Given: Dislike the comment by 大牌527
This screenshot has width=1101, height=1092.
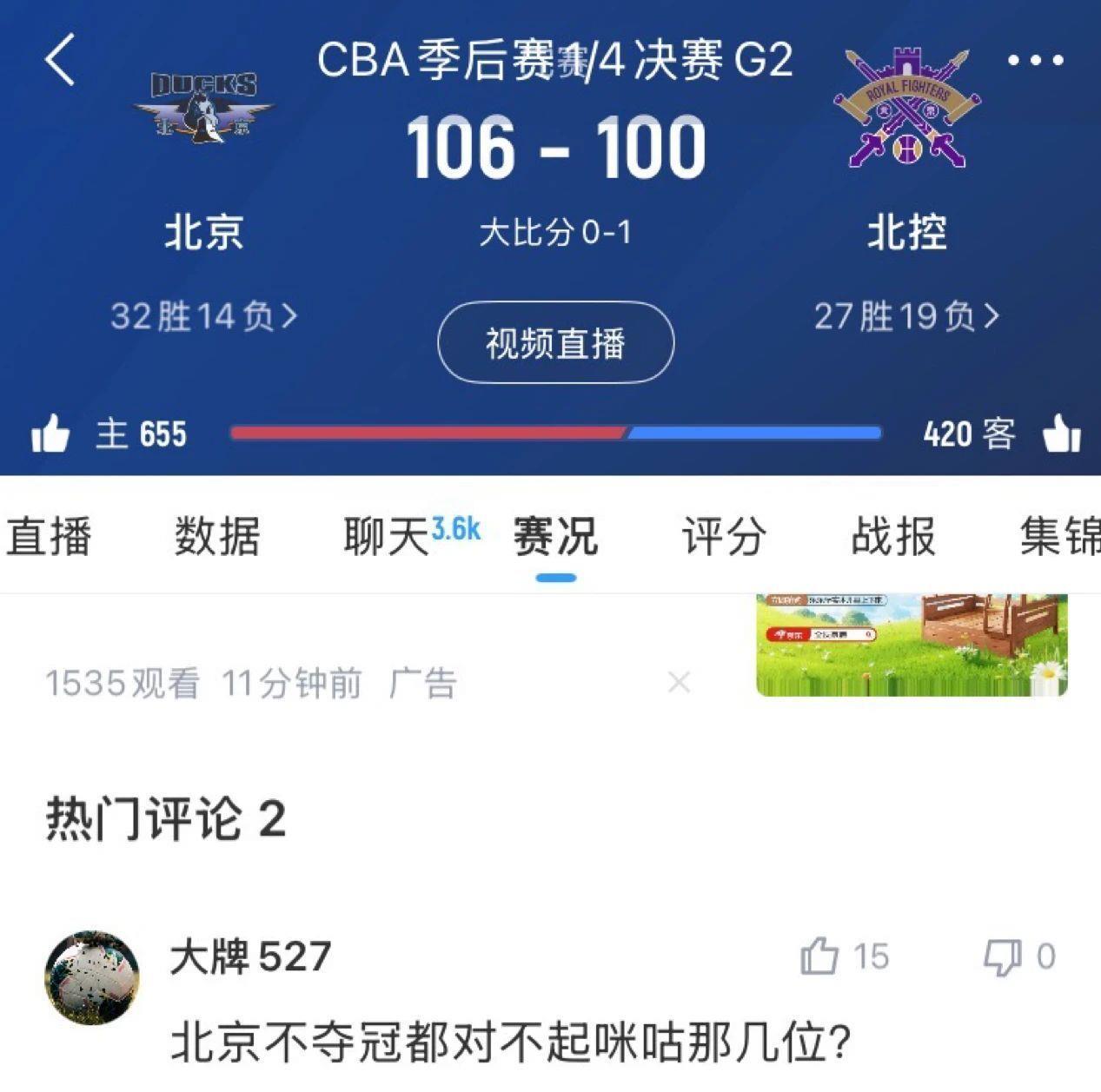Looking at the screenshot, I should coord(1002,956).
